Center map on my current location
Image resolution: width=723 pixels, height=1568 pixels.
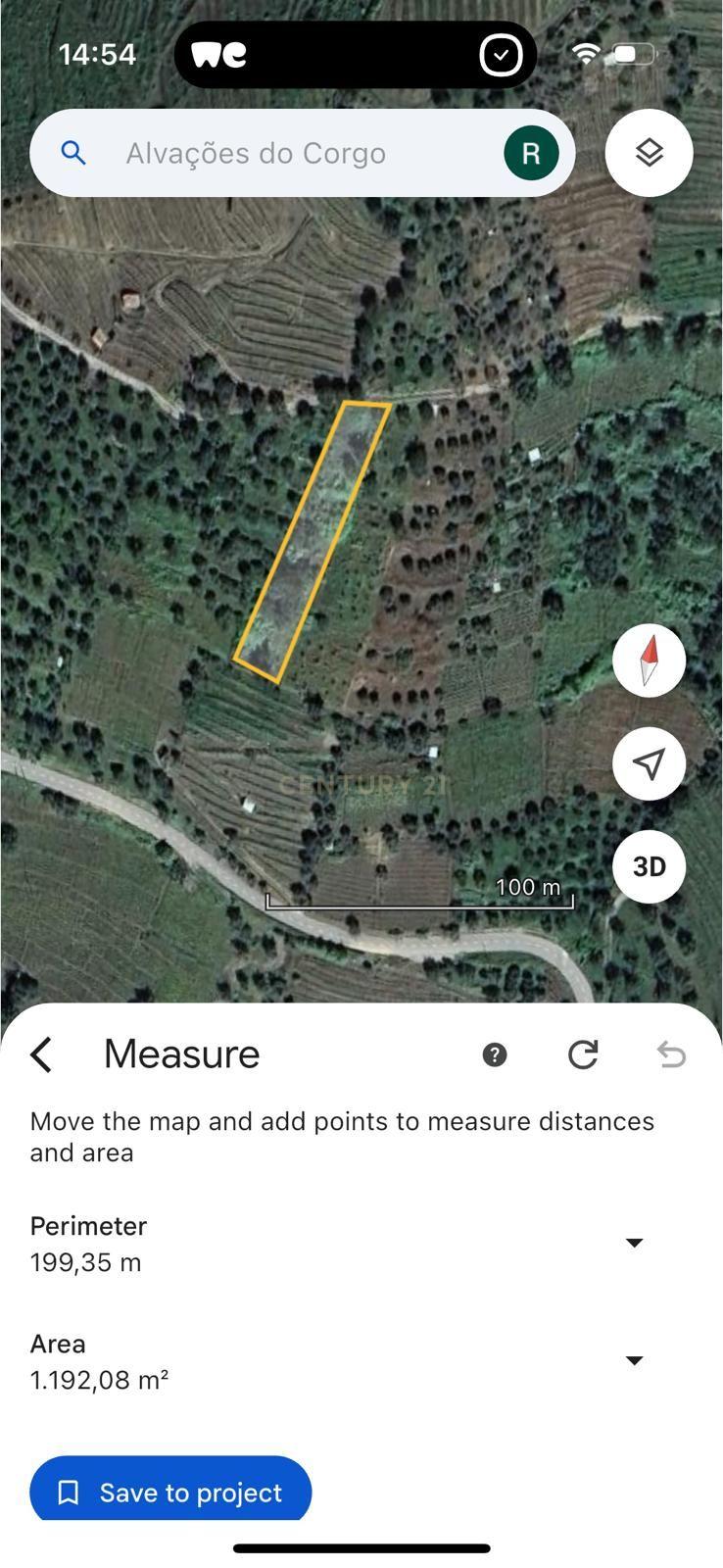pos(649,763)
